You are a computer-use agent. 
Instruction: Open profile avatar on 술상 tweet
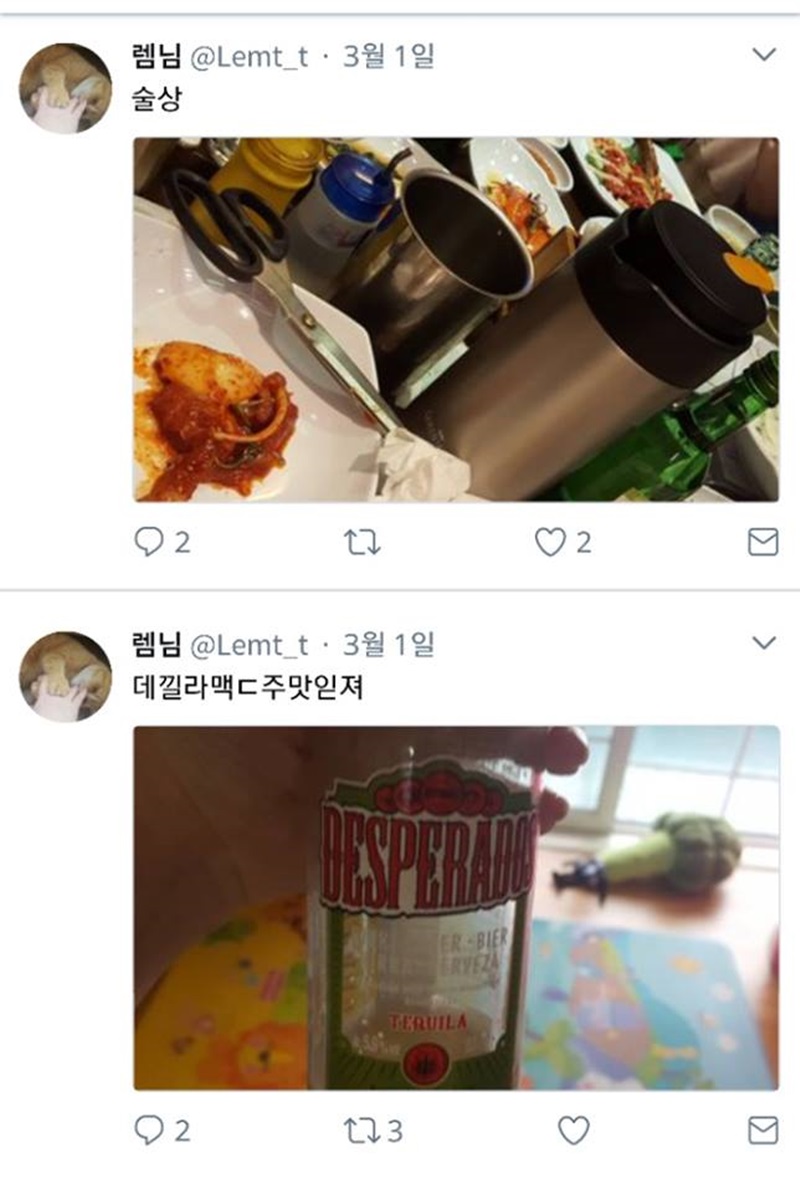66,89
